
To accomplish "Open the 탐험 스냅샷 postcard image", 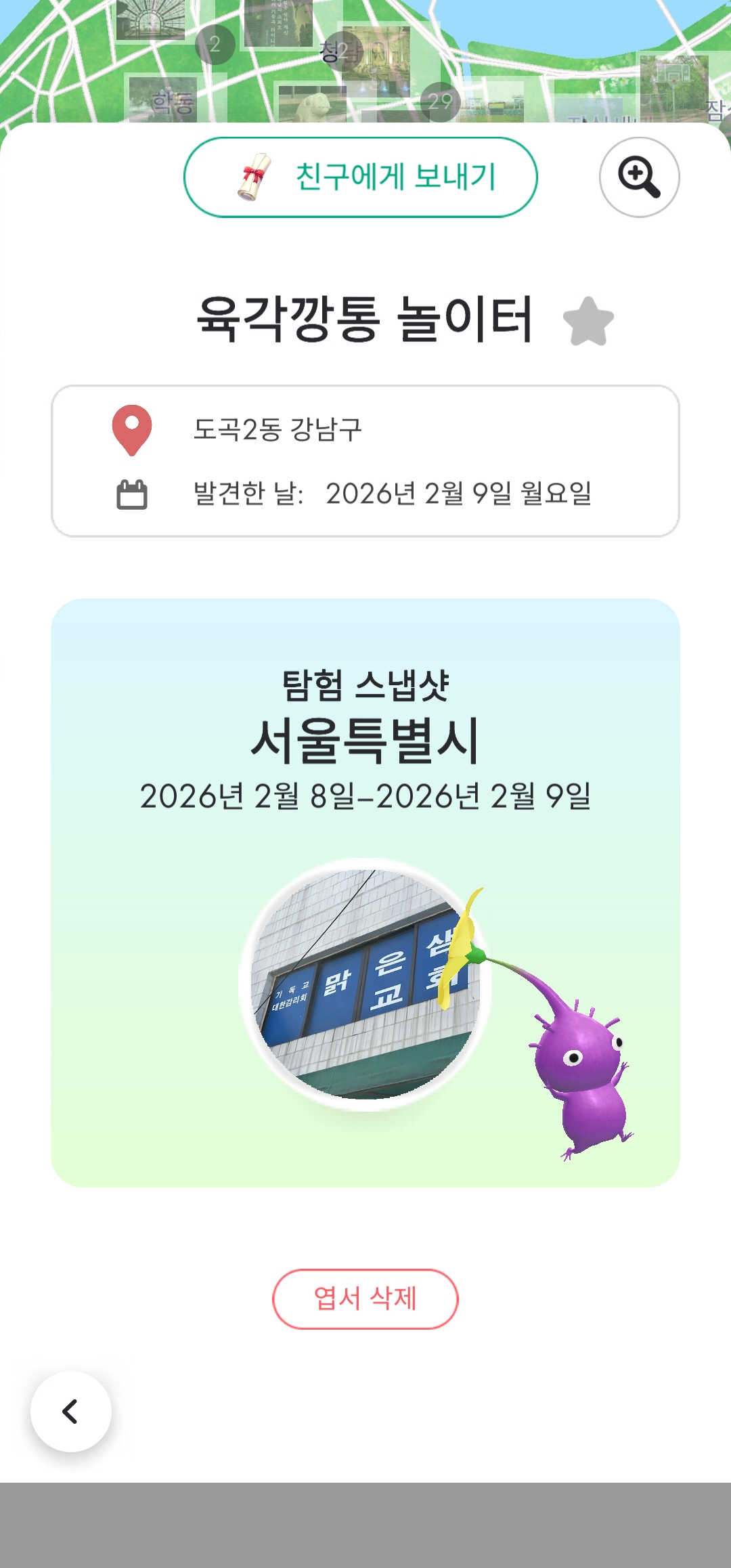I will [x=365, y=983].
